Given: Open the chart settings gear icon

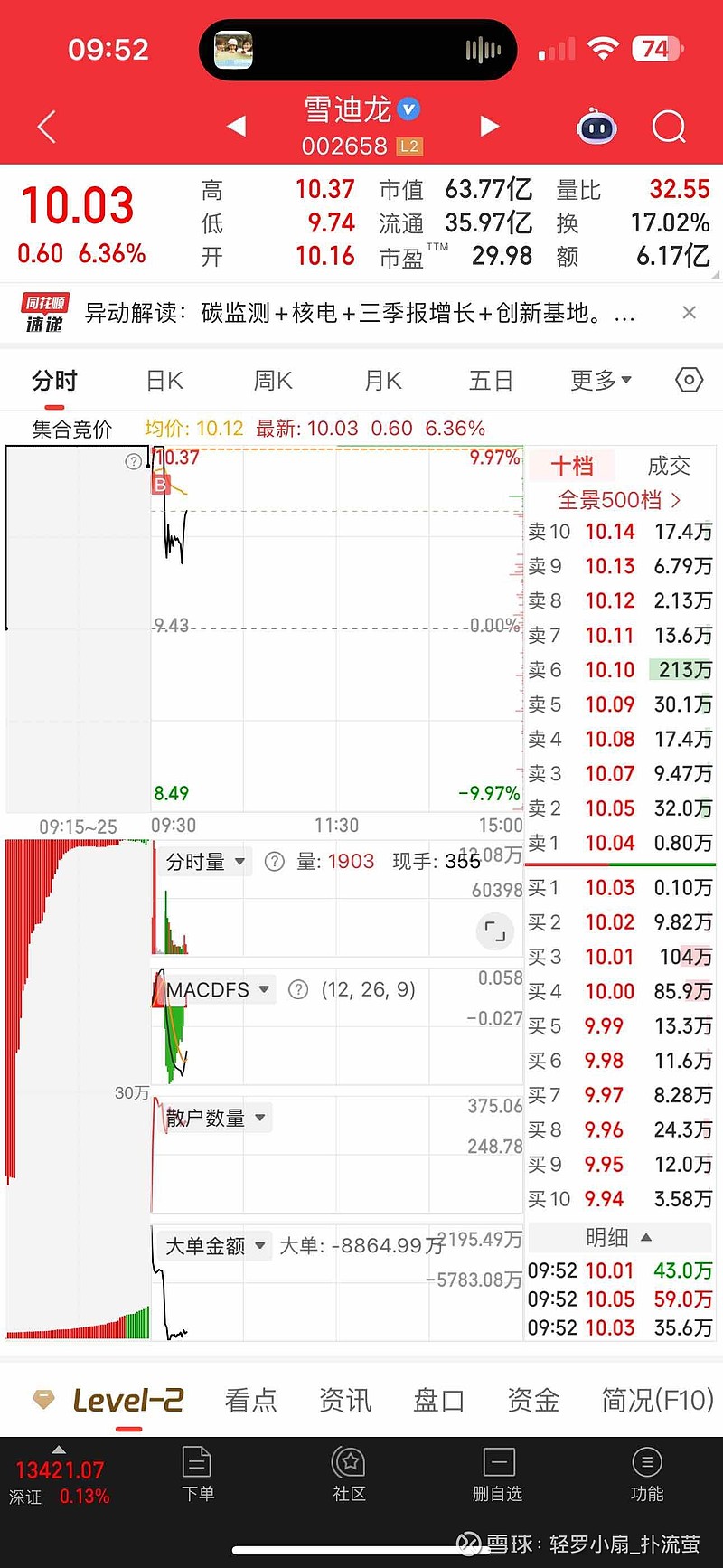Looking at the screenshot, I should point(689,380).
